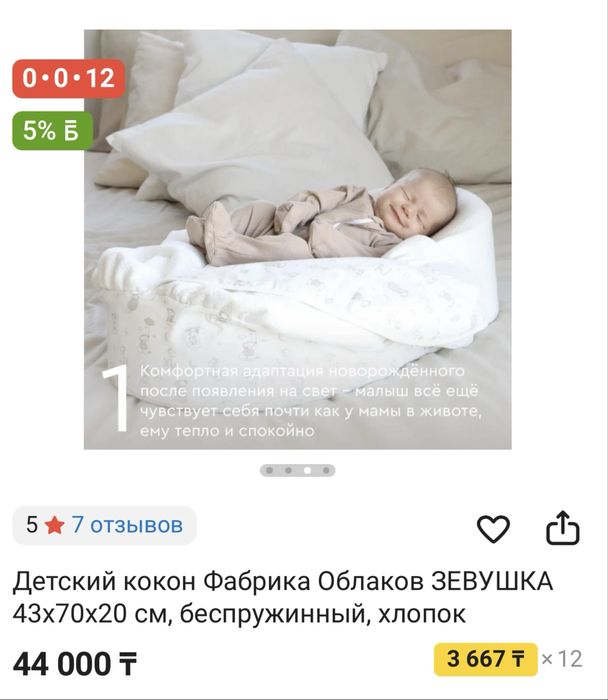Share this product listing
This screenshot has height=700, width=608.
562,527
